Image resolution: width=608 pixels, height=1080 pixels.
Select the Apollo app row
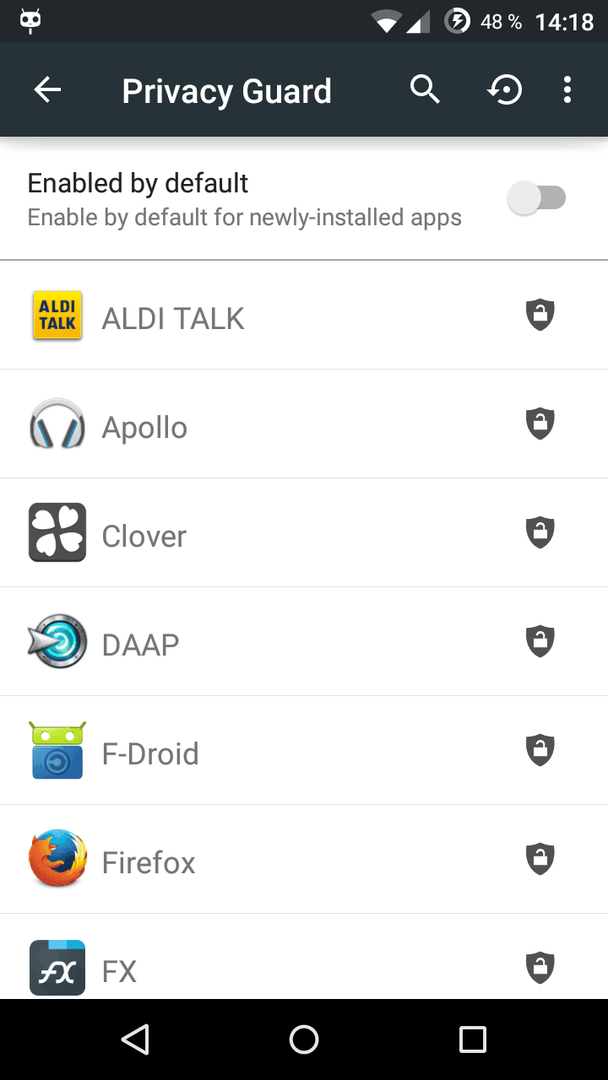(304, 424)
